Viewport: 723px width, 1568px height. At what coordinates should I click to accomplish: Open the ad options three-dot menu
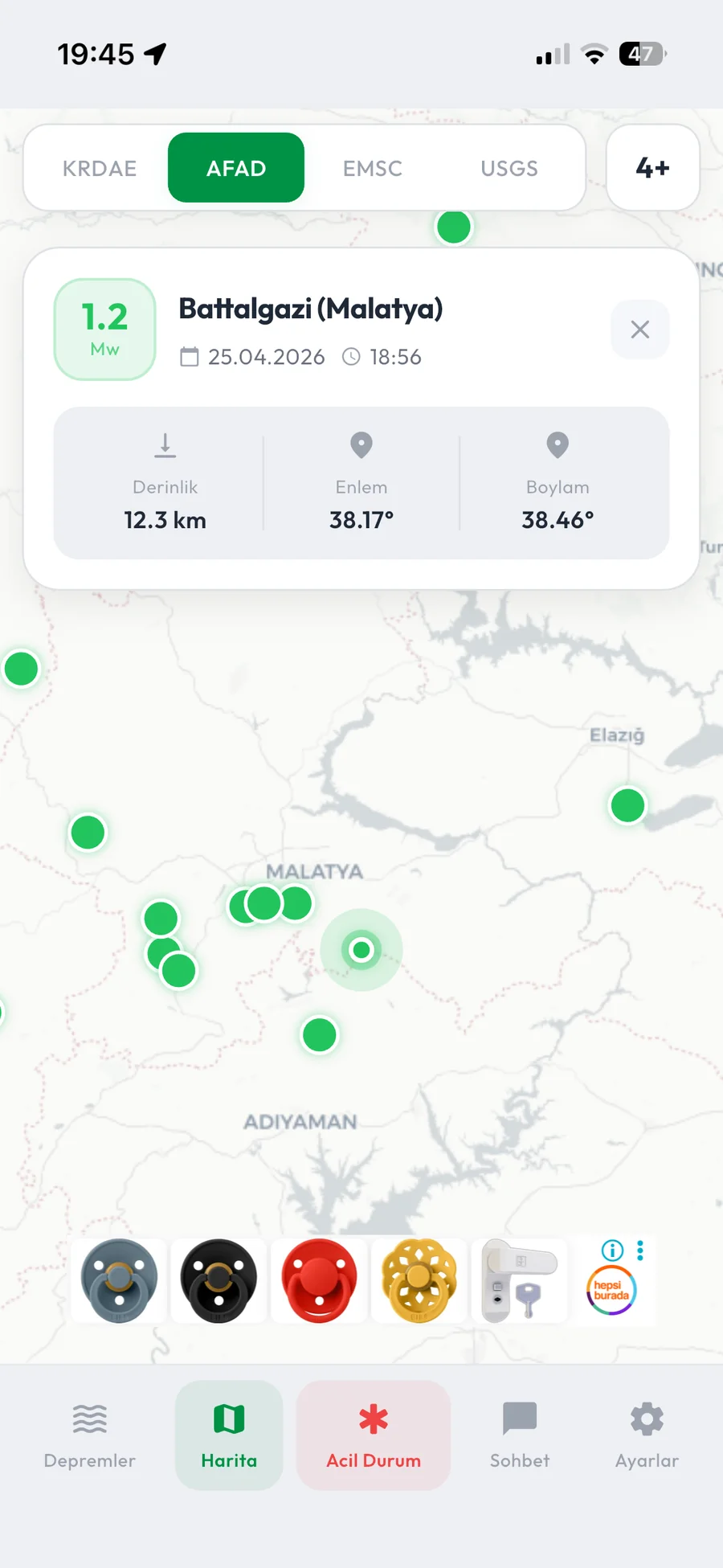coord(640,1250)
